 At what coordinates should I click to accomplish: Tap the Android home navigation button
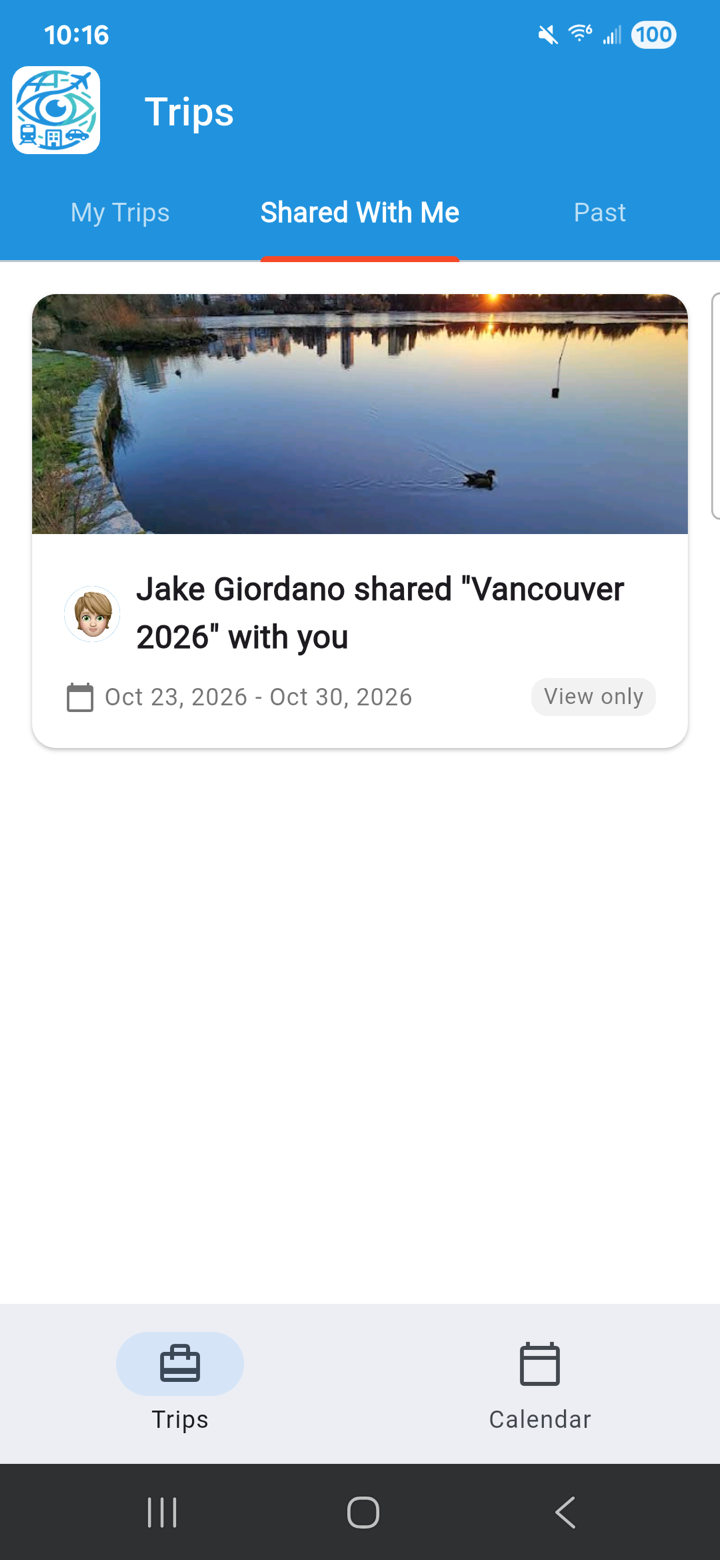pyautogui.click(x=362, y=1512)
